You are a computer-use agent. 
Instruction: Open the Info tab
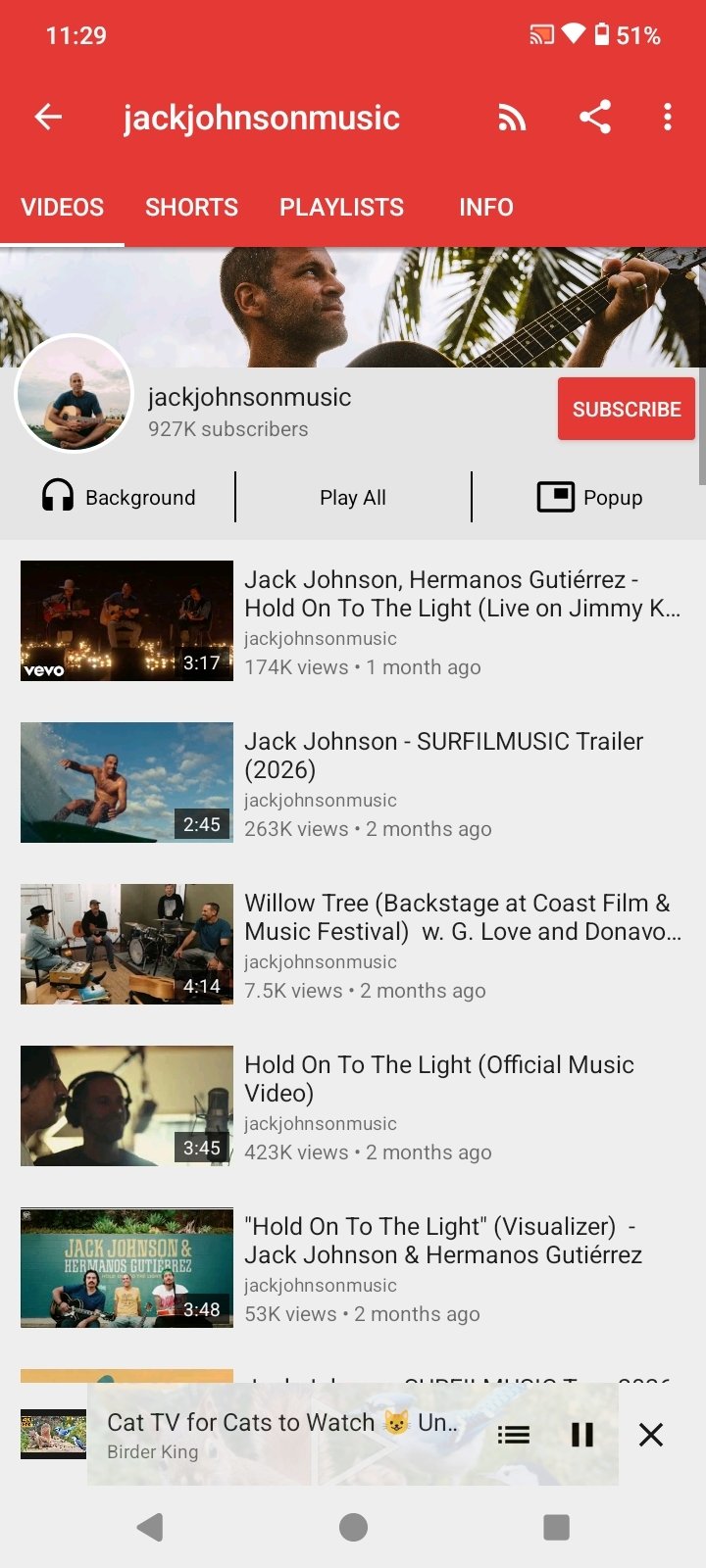[x=485, y=207]
